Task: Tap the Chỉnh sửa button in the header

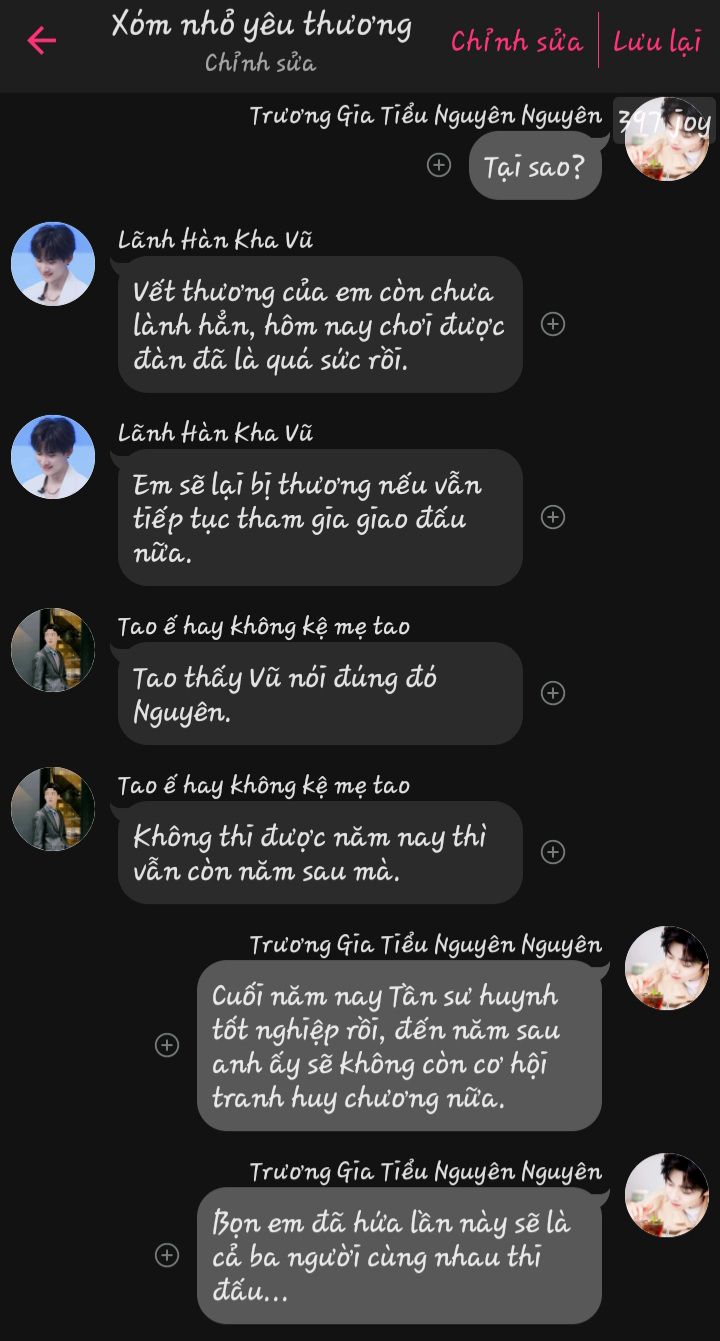Action: coord(516,41)
